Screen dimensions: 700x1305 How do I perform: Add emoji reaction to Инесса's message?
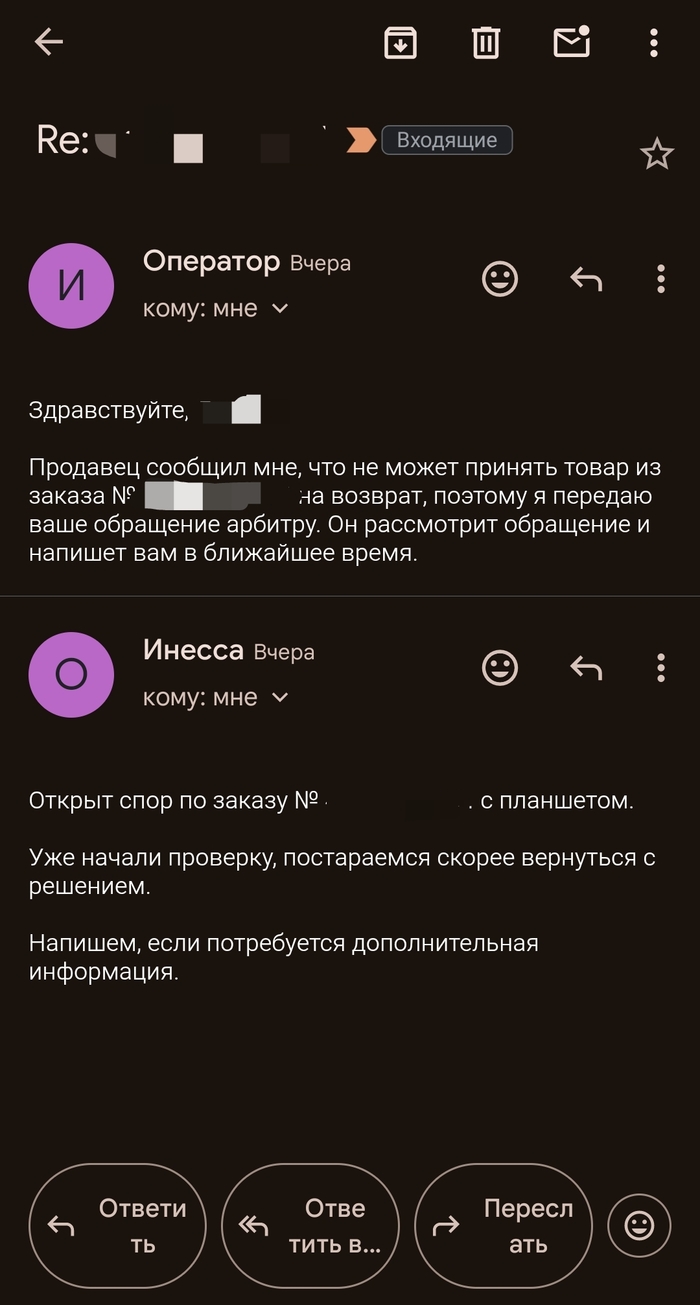[500, 667]
